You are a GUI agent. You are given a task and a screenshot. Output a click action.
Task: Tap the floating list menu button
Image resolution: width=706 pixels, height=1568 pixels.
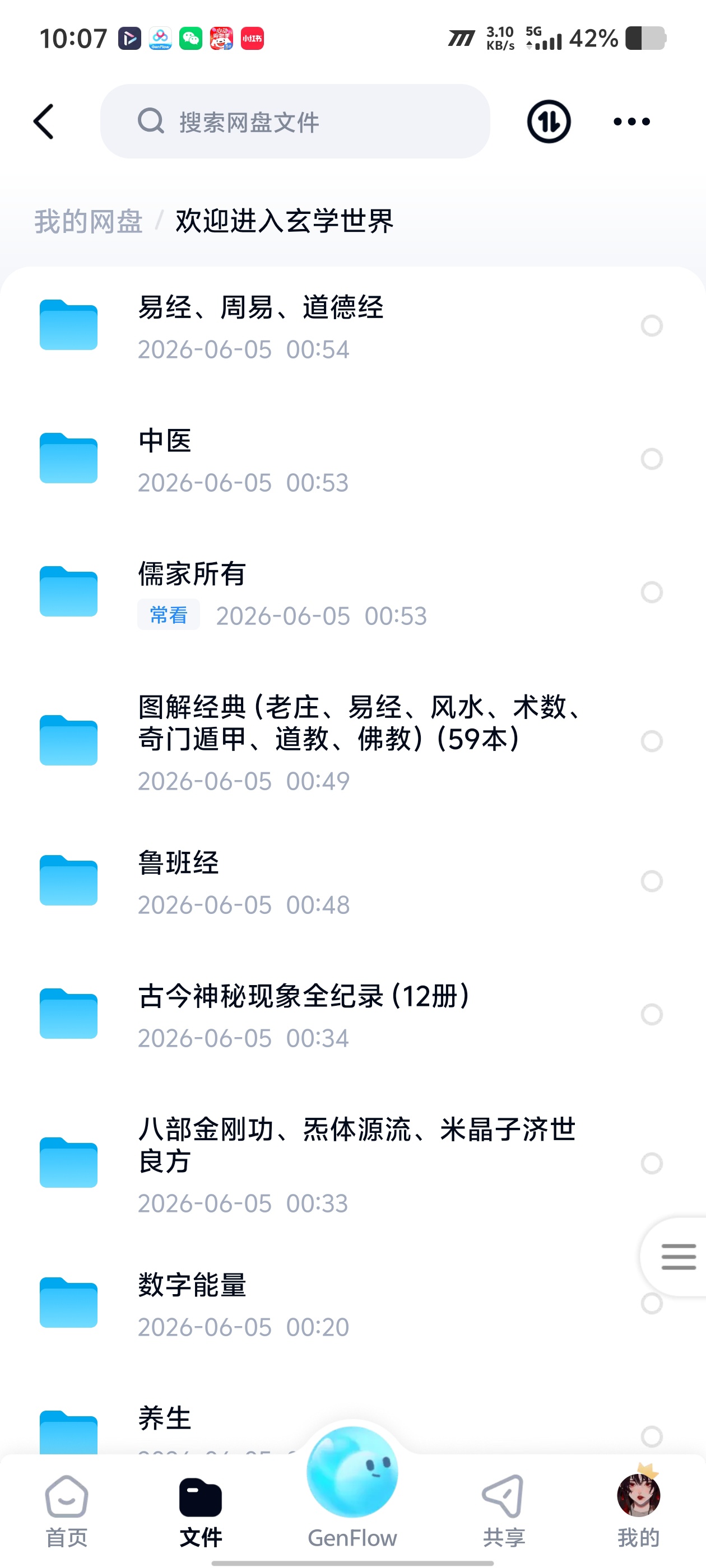677,1257
